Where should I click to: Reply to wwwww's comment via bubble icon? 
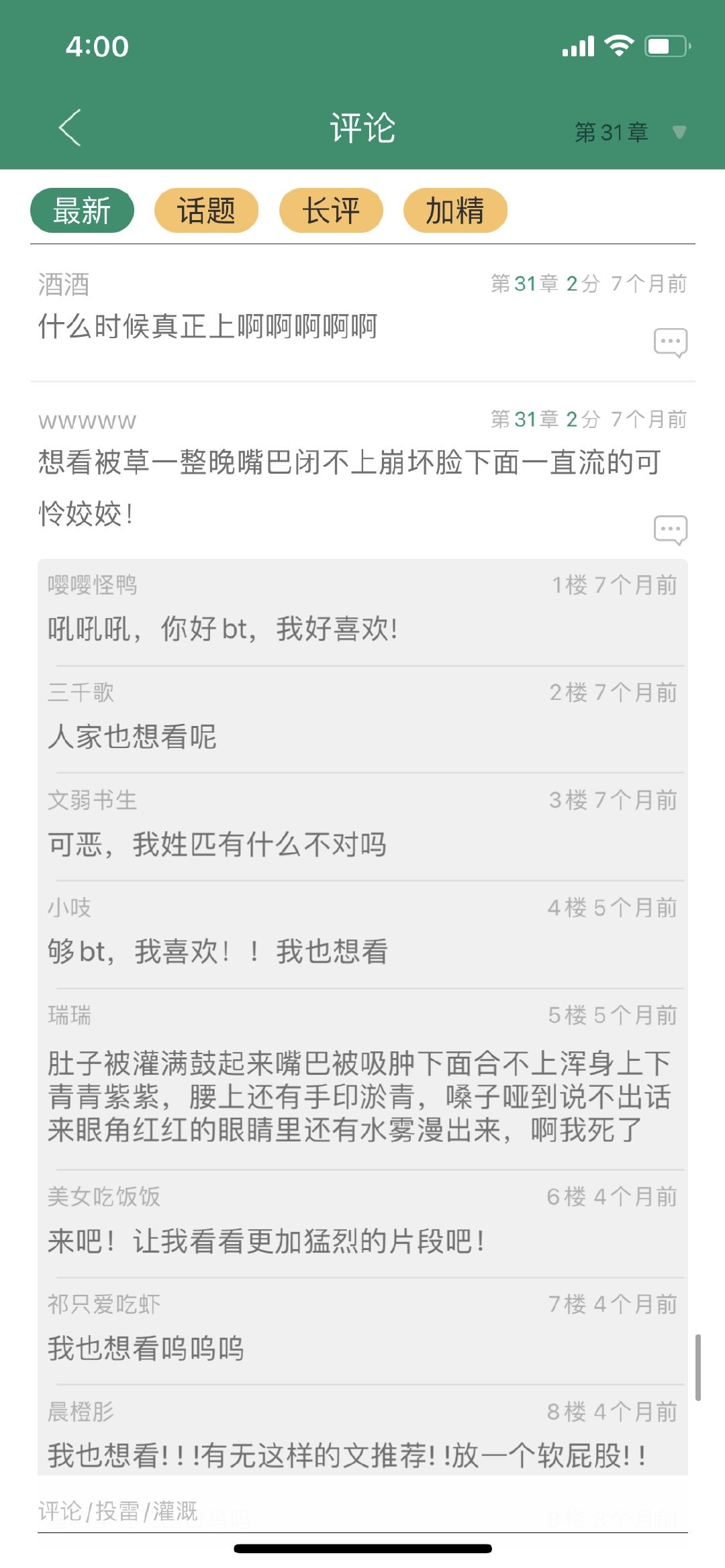click(x=670, y=529)
